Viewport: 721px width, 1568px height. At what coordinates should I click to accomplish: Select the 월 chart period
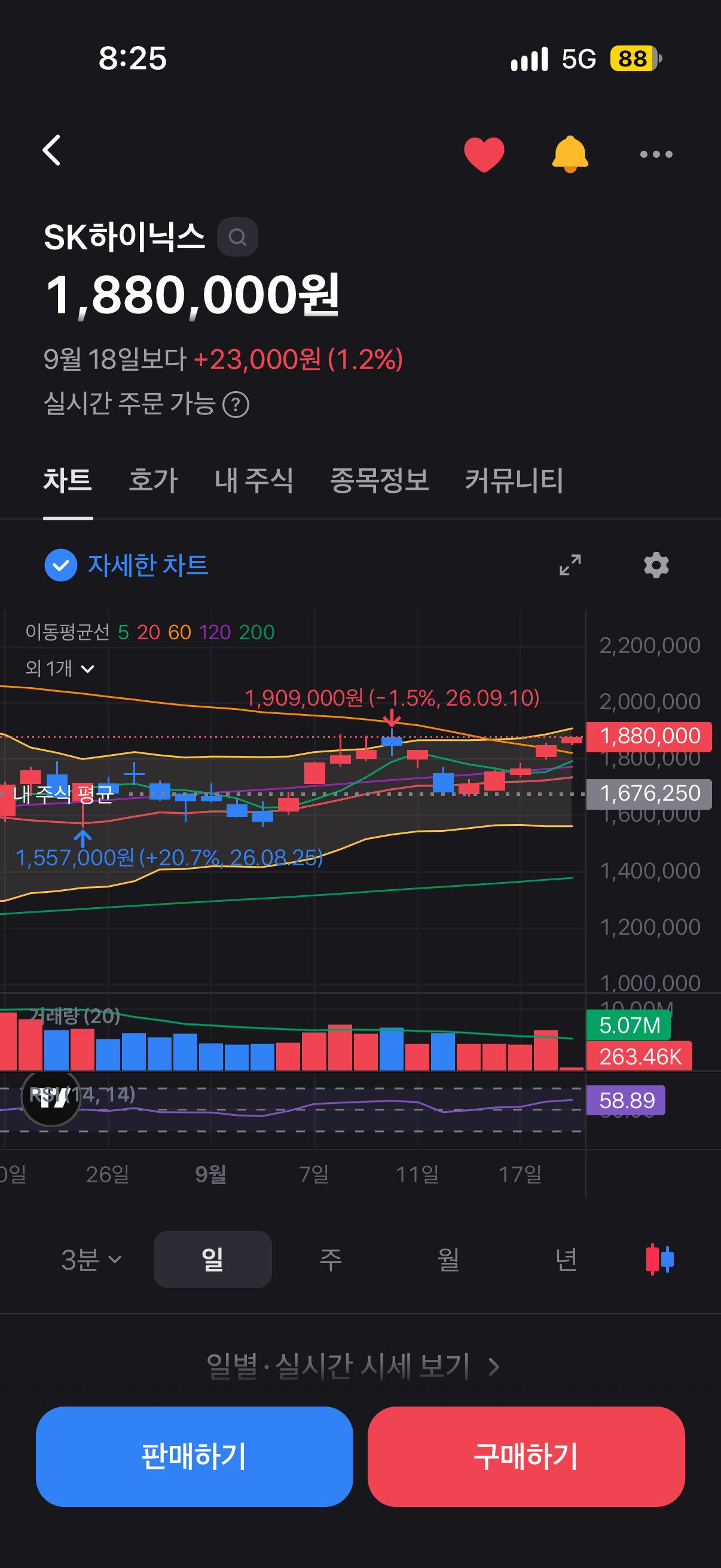[448, 1259]
